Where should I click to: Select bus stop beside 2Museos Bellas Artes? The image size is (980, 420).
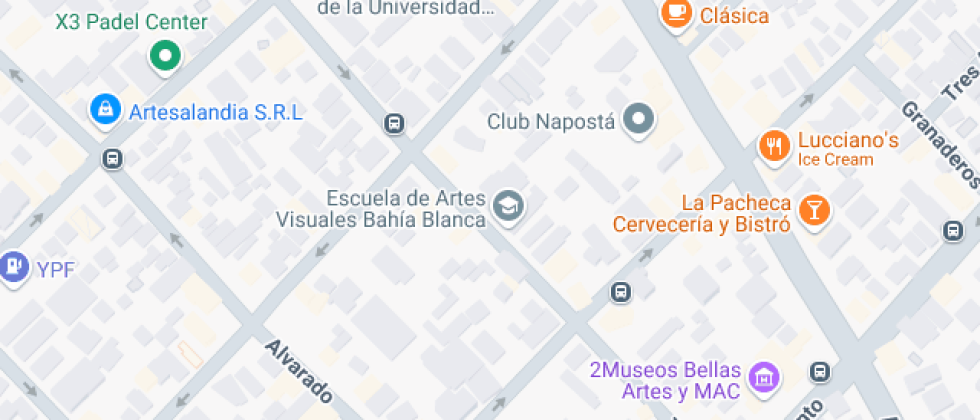coord(820,371)
